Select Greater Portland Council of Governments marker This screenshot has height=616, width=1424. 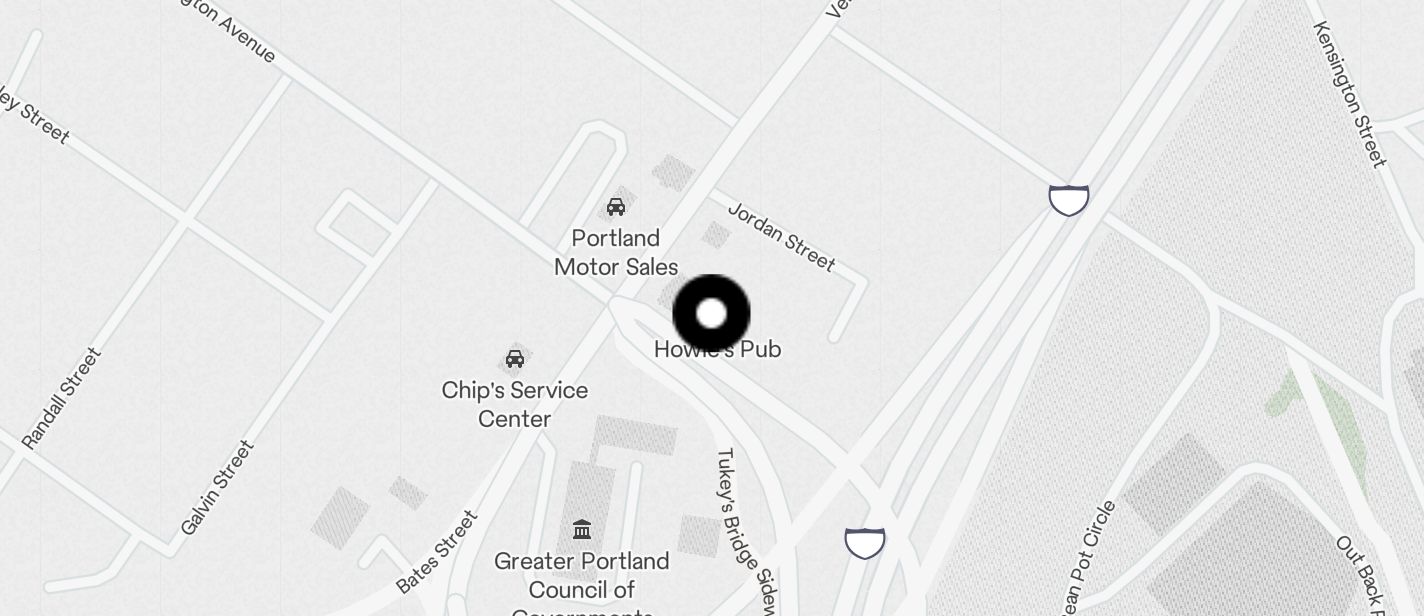[581, 529]
